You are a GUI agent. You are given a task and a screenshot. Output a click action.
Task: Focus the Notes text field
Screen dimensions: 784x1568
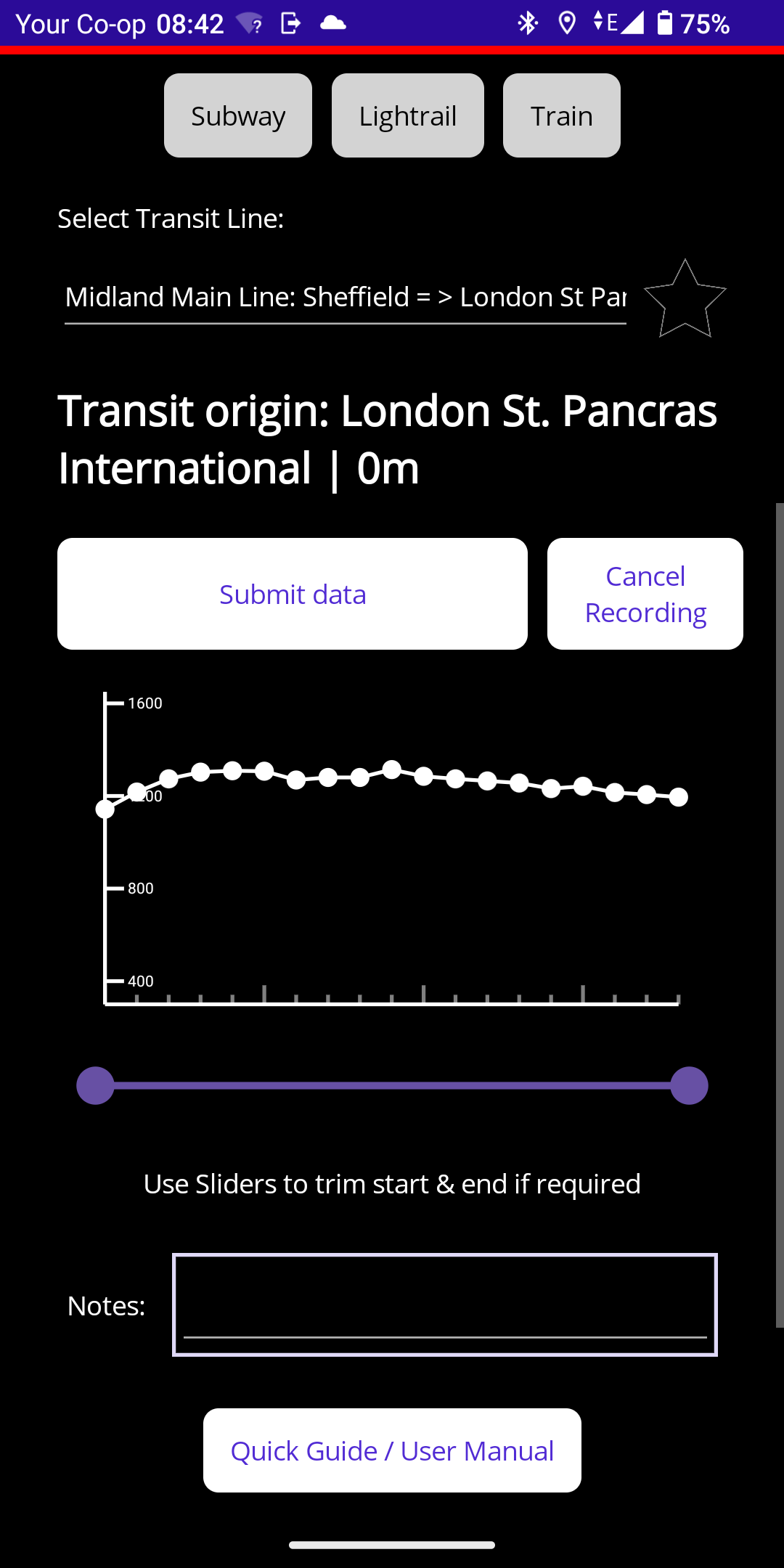point(444,1304)
